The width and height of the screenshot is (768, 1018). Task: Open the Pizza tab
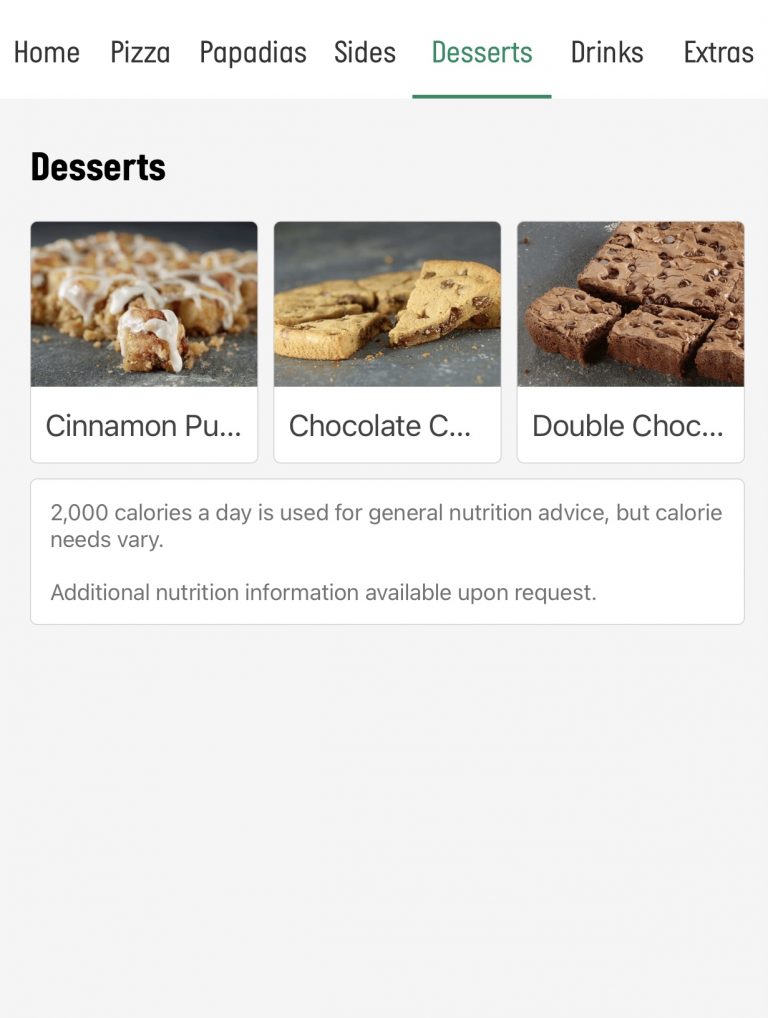pos(140,52)
